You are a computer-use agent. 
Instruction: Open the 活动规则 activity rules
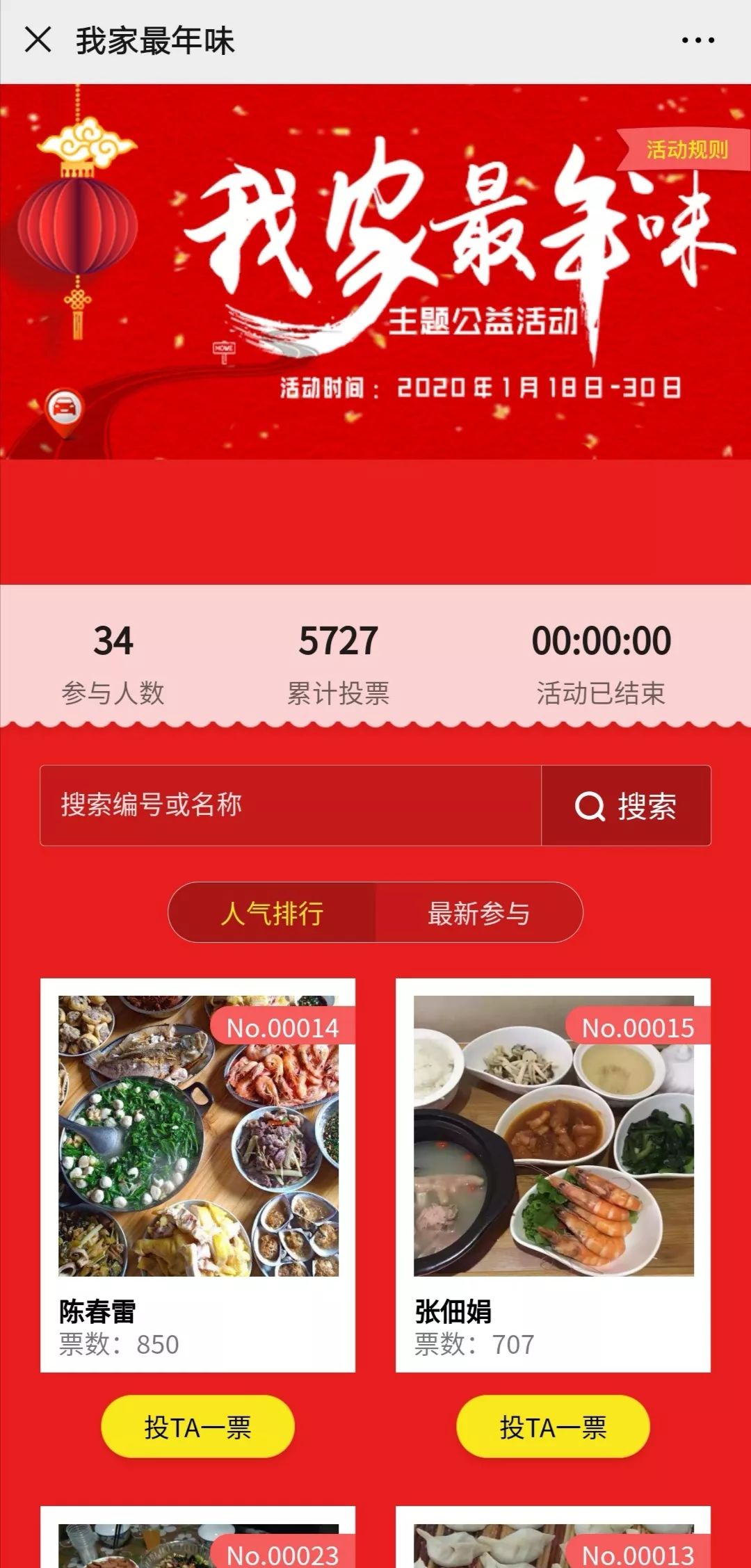click(685, 149)
